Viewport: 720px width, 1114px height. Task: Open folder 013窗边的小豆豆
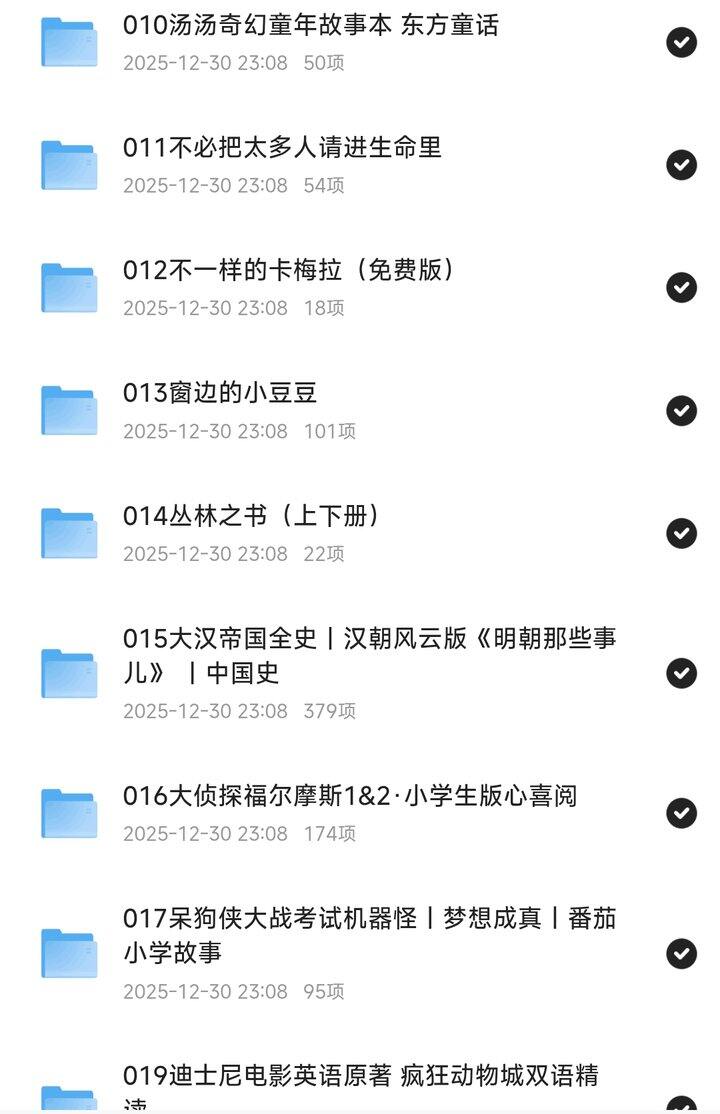(220, 394)
